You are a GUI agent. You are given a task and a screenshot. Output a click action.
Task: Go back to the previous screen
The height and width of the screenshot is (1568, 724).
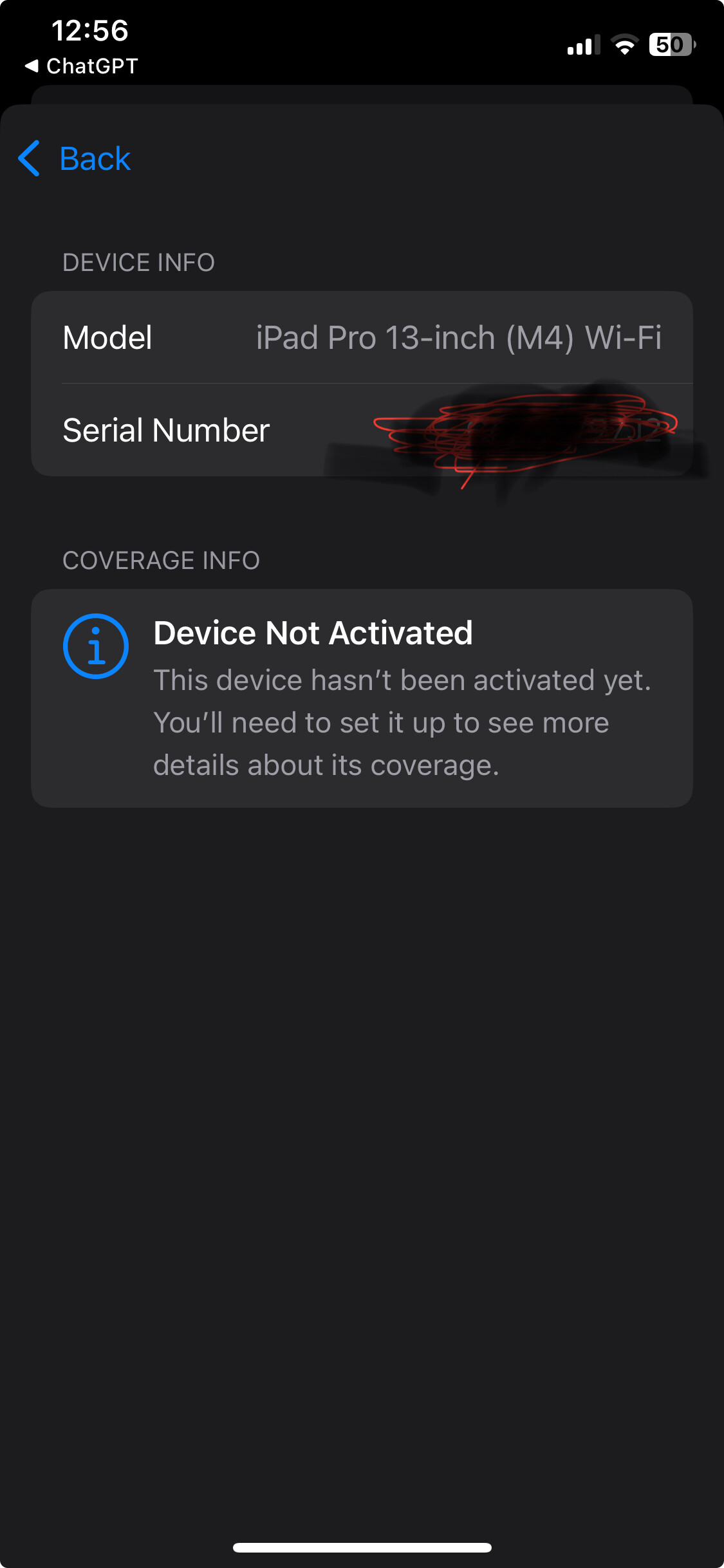pos(75,158)
